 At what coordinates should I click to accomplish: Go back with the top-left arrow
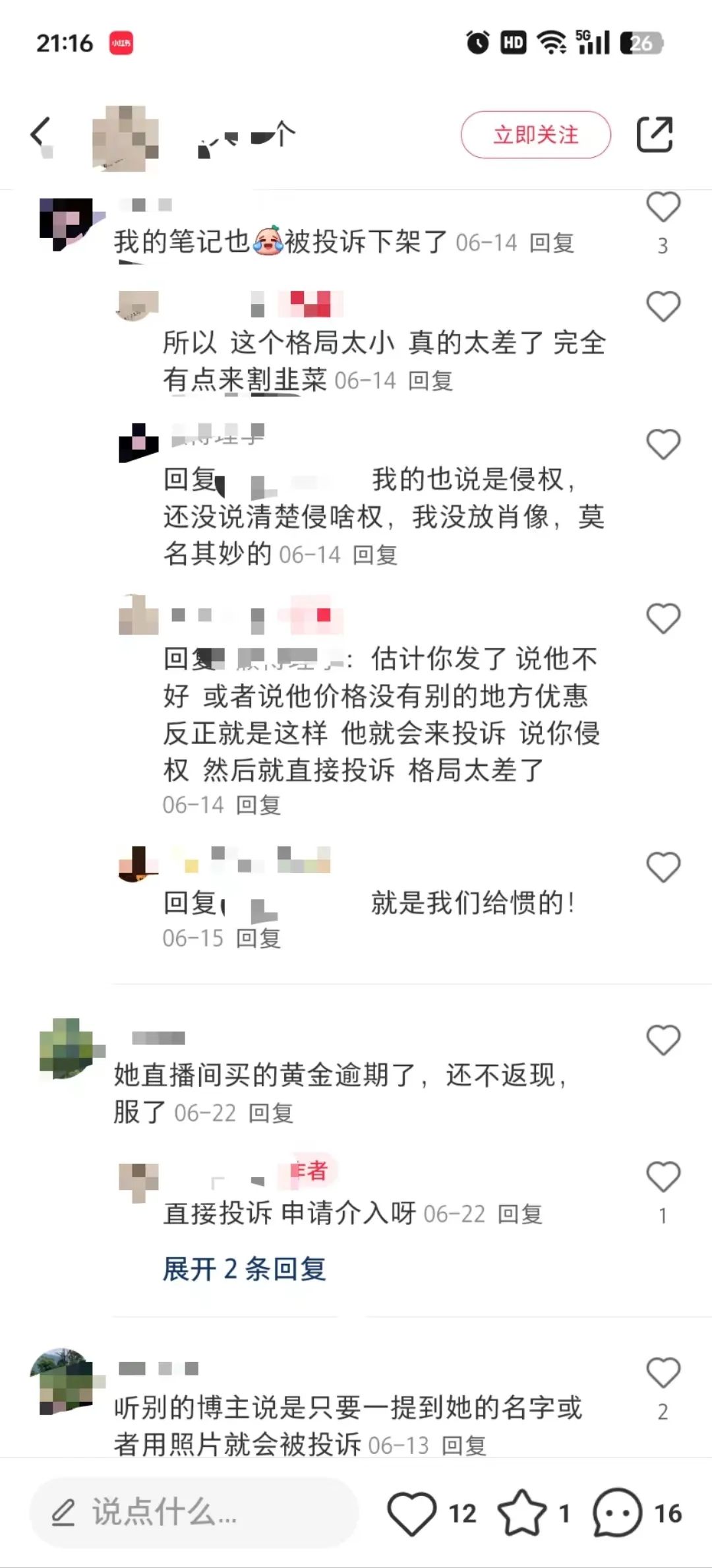(x=41, y=133)
